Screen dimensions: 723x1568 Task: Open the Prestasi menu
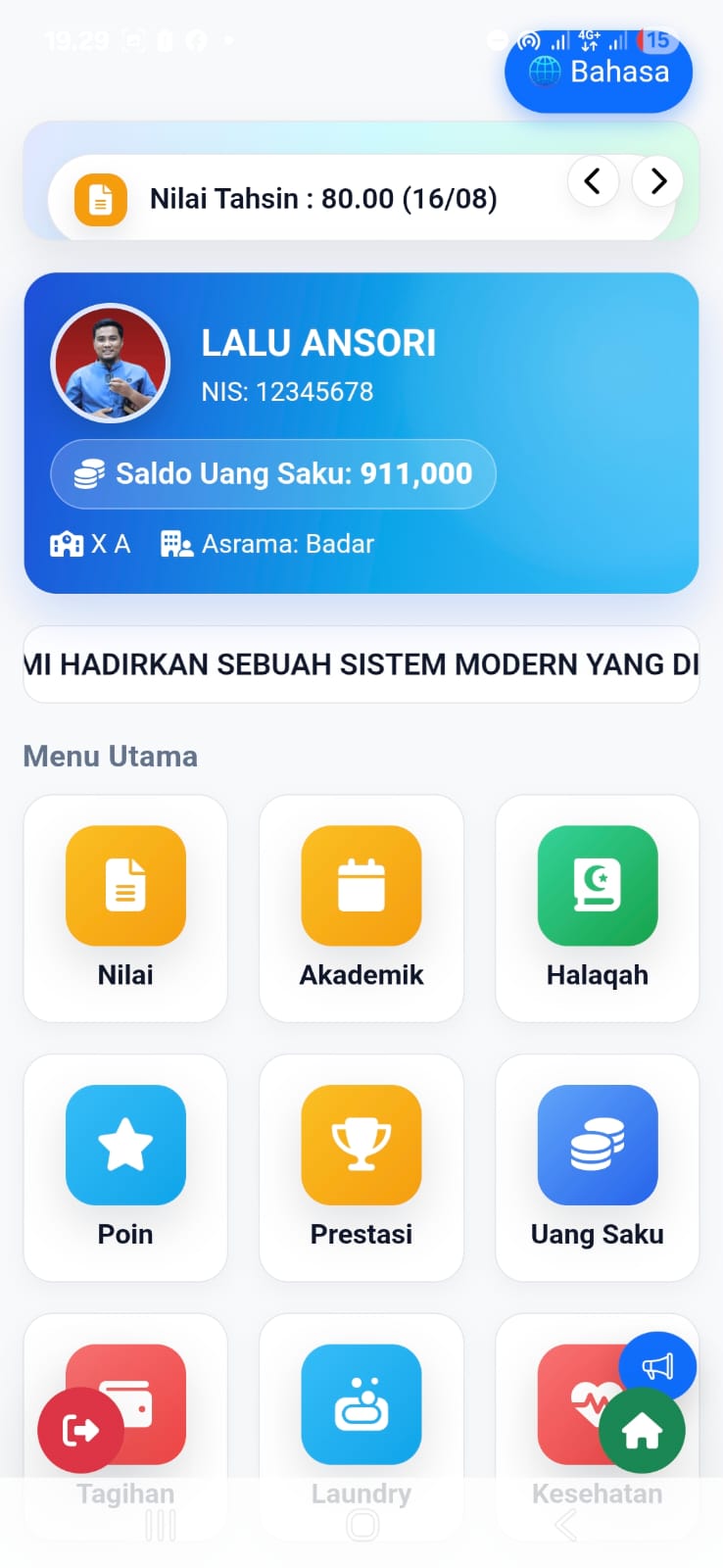[x=361, y=1166]
